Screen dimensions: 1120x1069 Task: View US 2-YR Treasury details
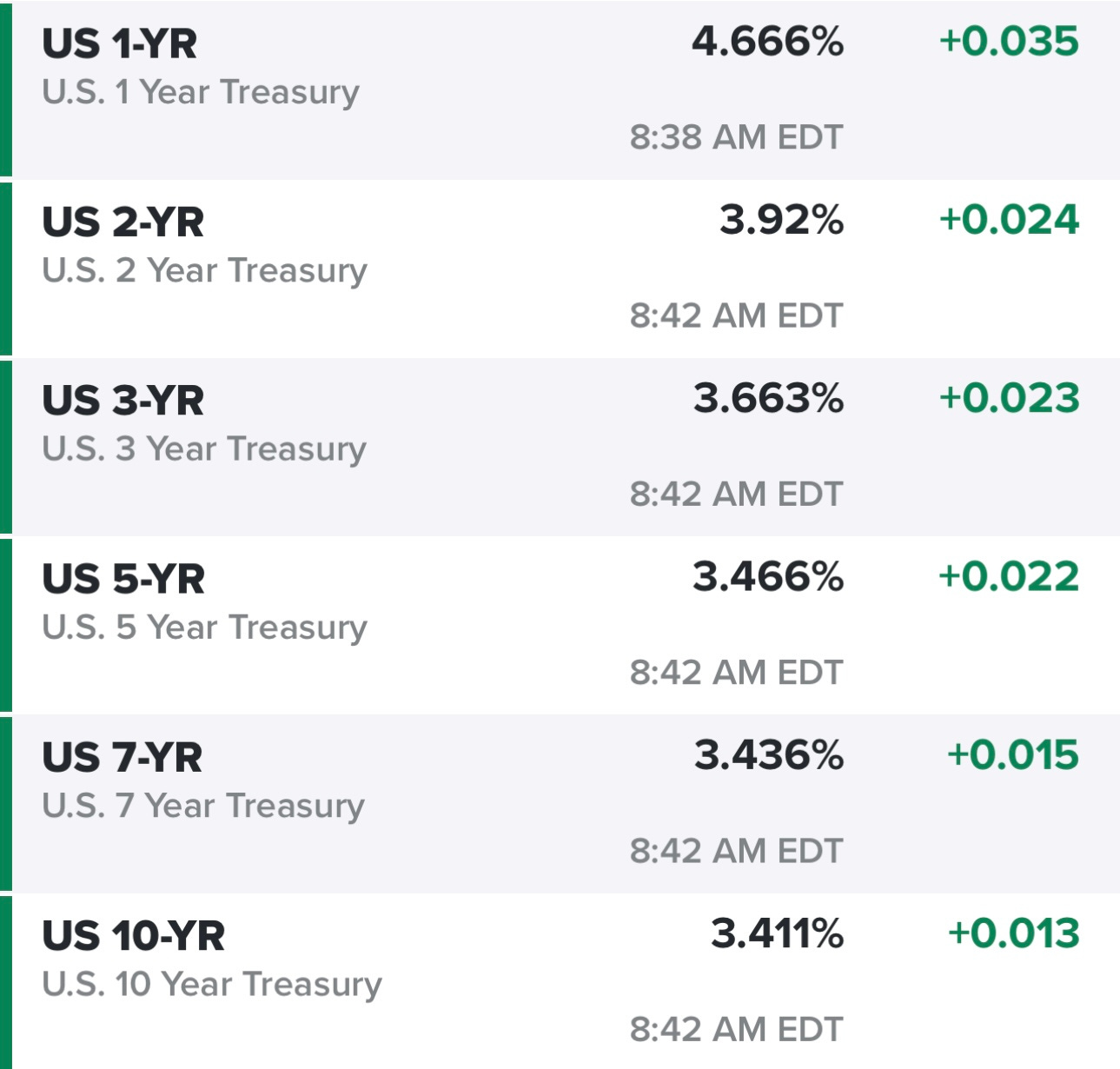[x=123, y=222]
